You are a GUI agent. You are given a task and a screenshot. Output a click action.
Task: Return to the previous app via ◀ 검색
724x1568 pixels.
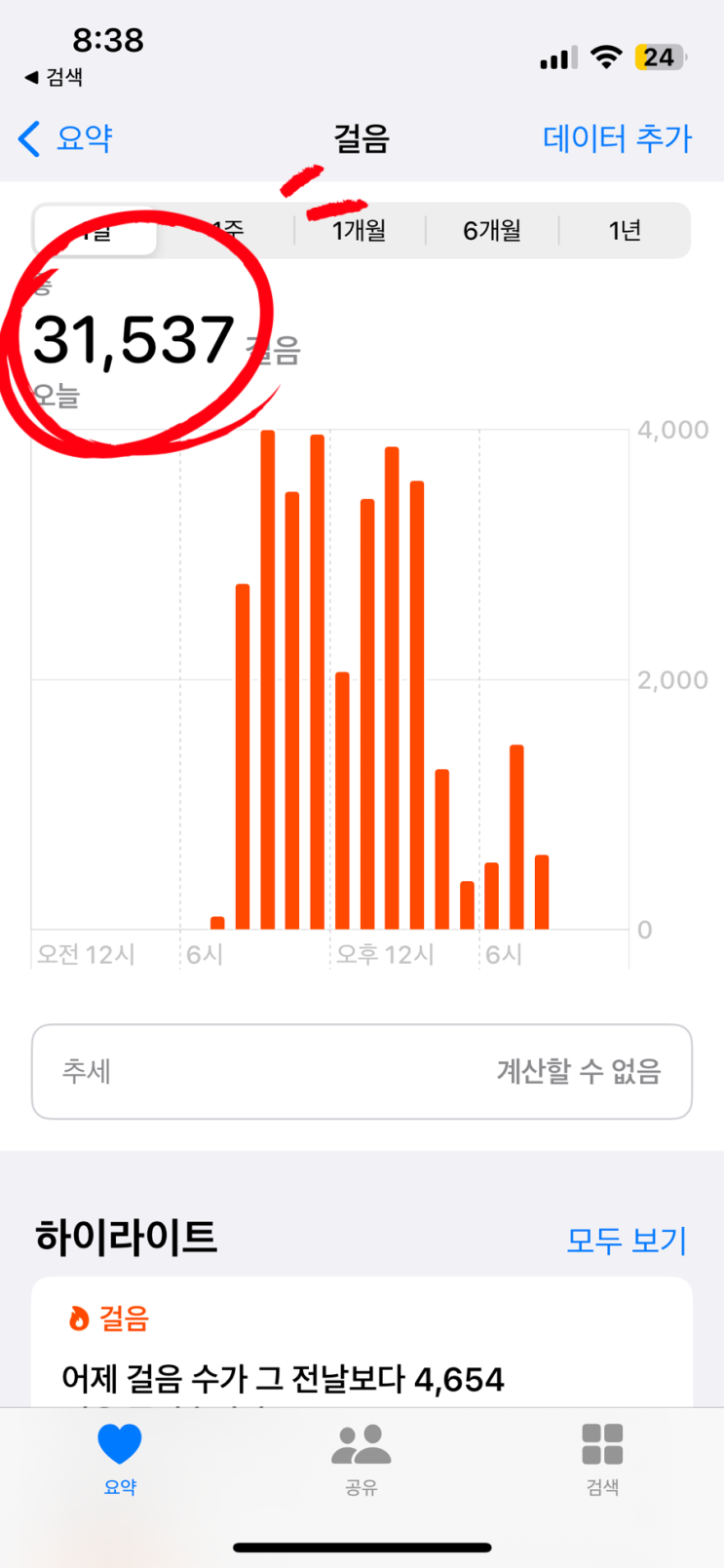[54, 77]
